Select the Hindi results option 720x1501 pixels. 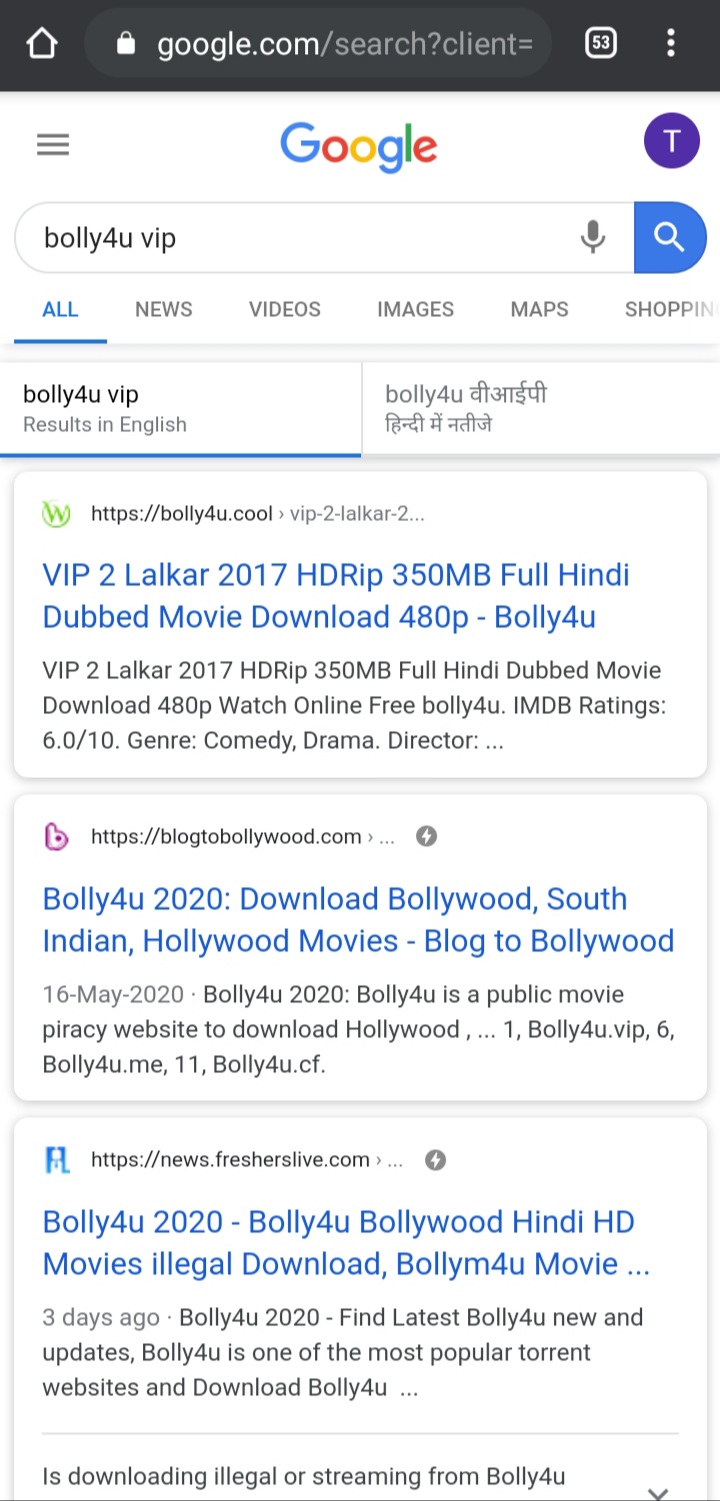540,409
